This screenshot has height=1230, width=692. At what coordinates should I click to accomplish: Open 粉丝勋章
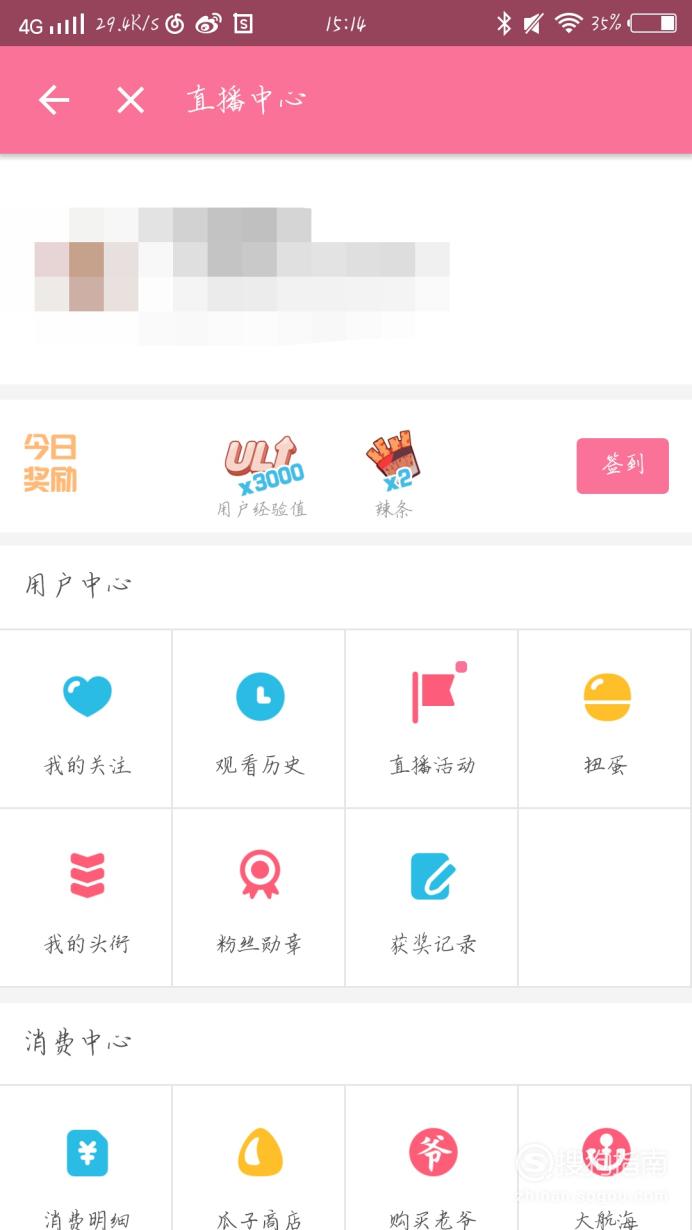click(259, 898)
